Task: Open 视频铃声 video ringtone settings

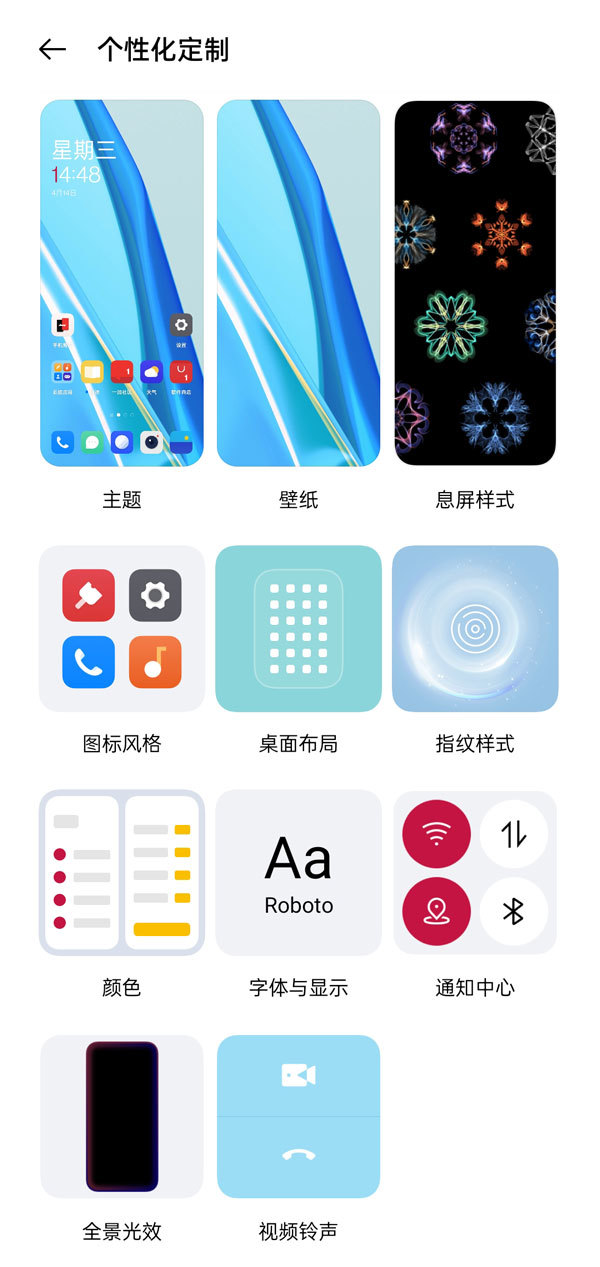Action: (298, 1116)
